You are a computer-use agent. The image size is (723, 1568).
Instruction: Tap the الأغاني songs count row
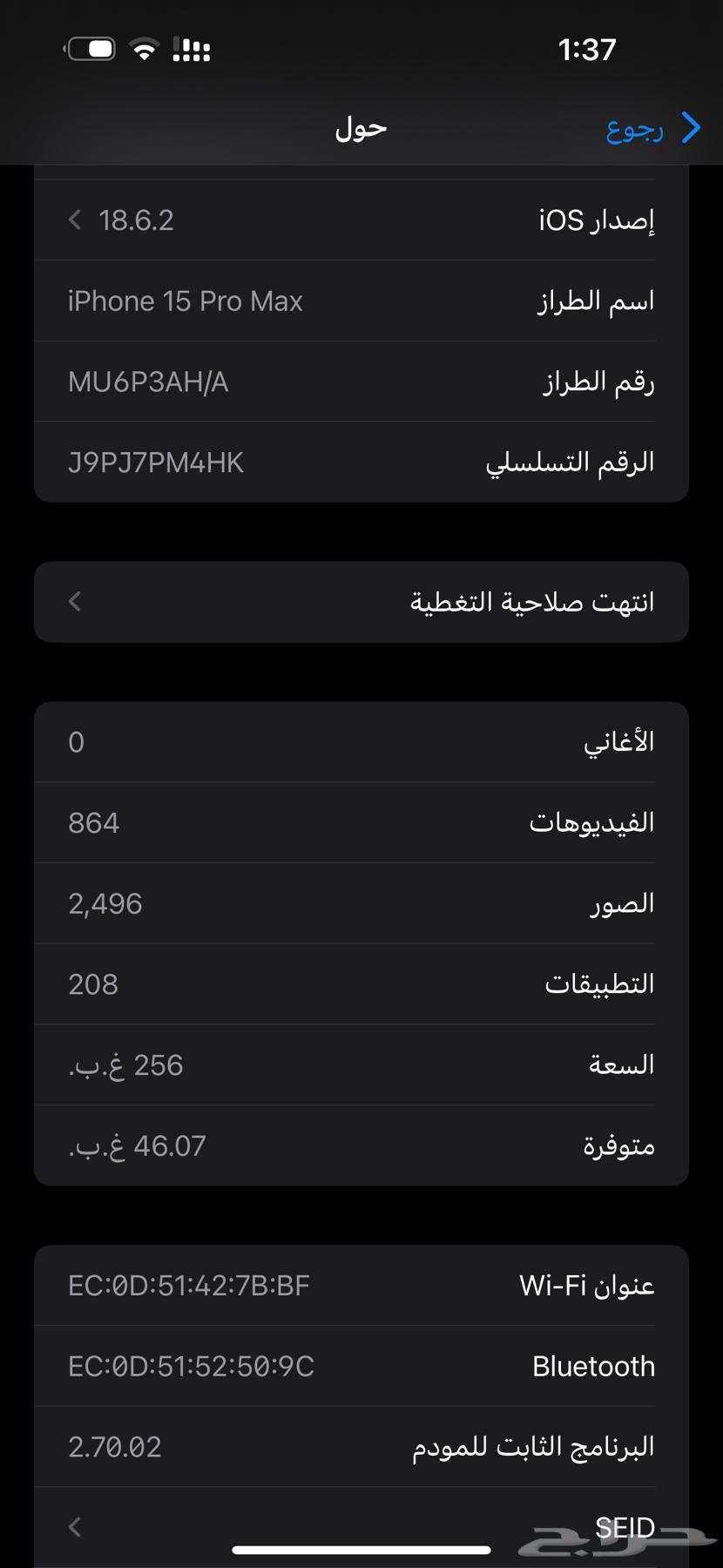(x=361, y=741)
